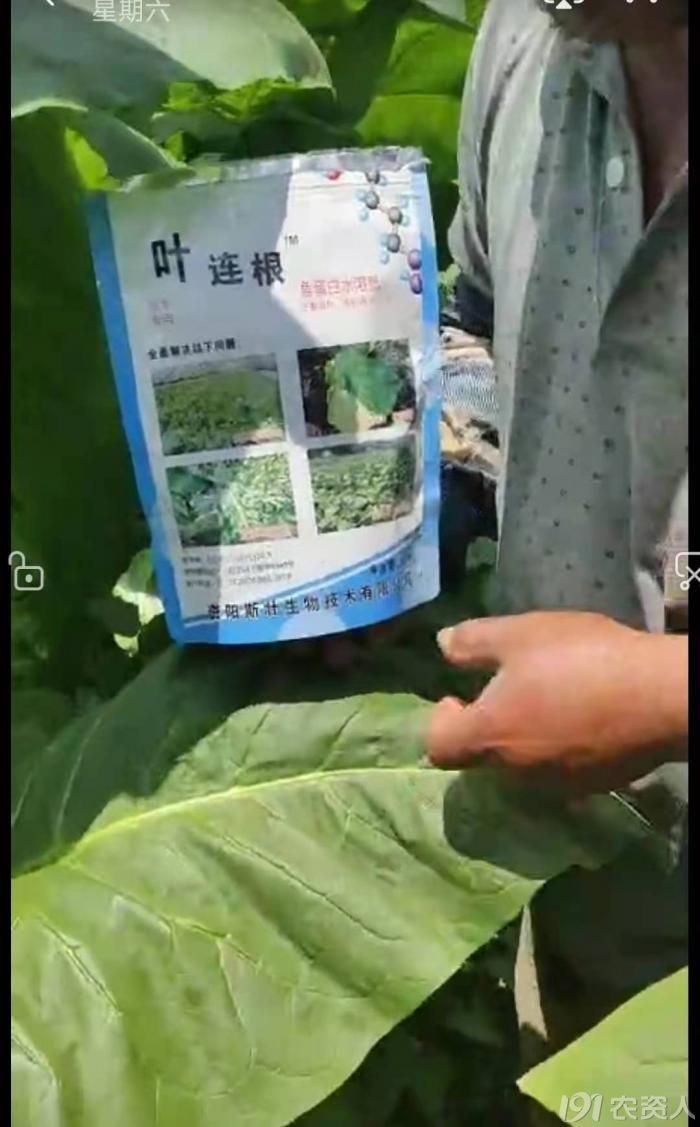Tap the screen lock icon

pos(26,572)
